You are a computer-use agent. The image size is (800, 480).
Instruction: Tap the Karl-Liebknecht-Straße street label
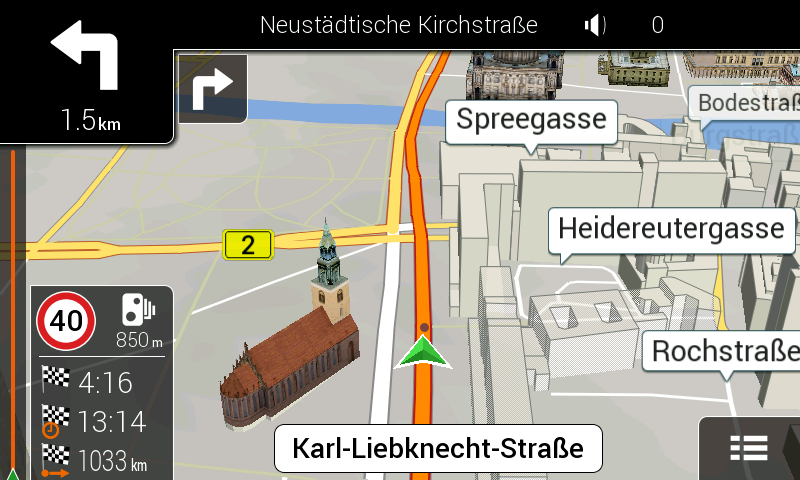[438, 449]
